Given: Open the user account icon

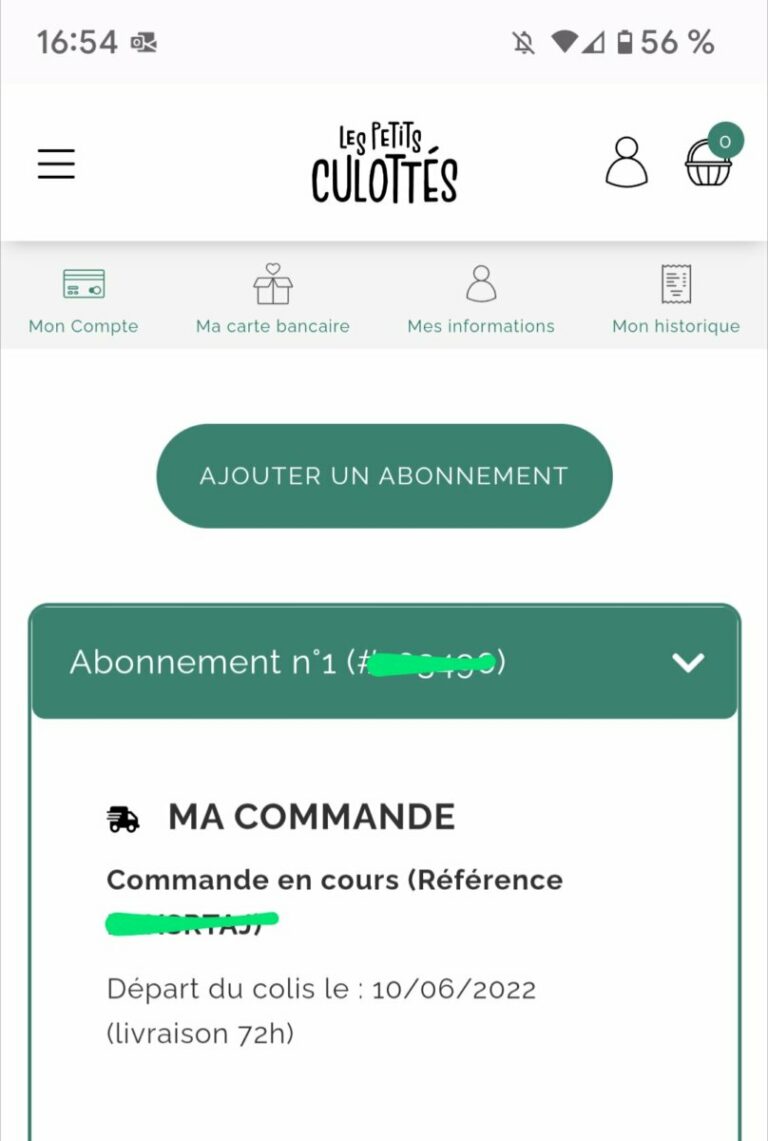Looking at the screenshot, I should point(626,162).
